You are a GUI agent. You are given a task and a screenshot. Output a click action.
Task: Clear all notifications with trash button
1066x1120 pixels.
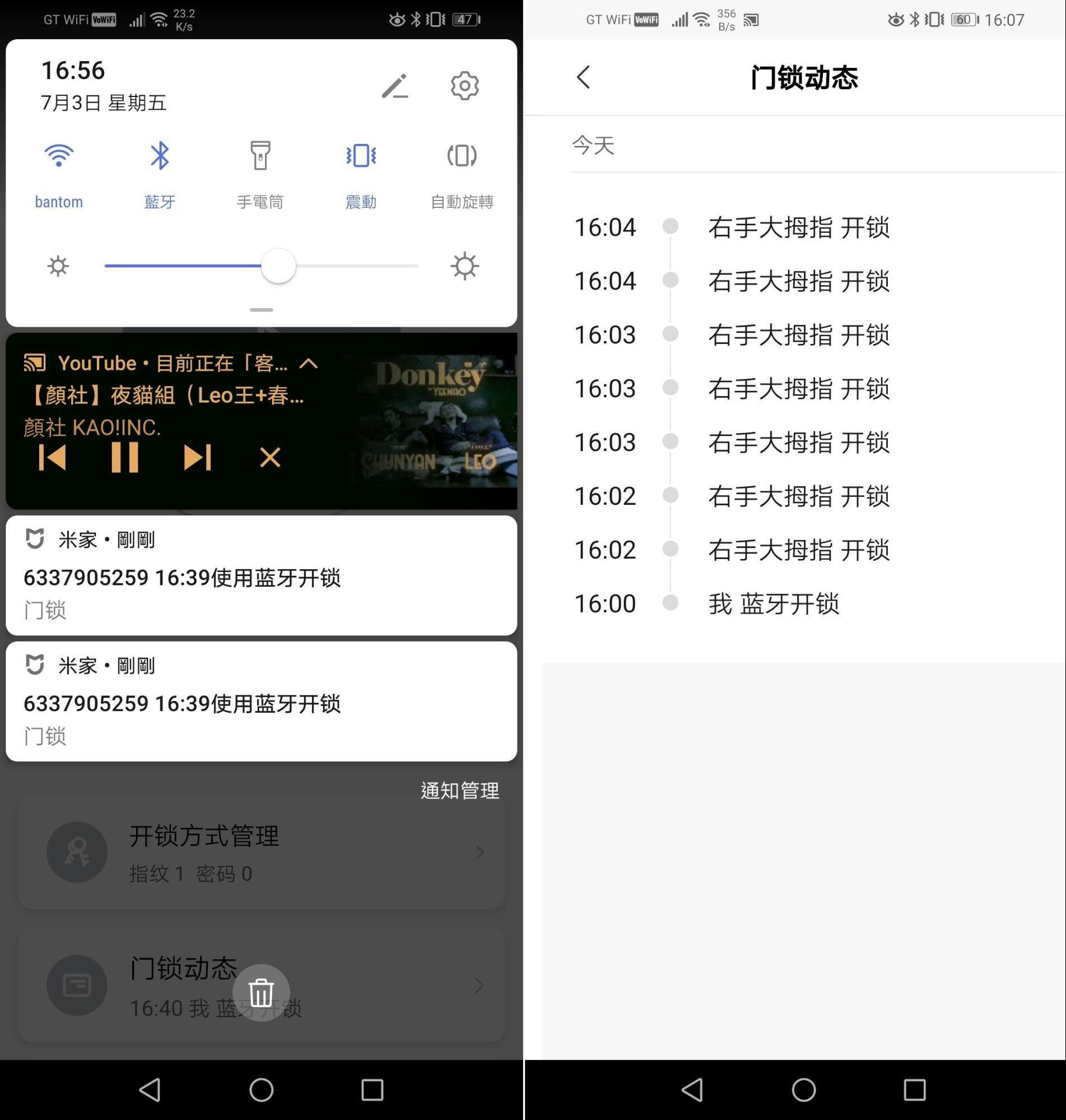(262, 993)
